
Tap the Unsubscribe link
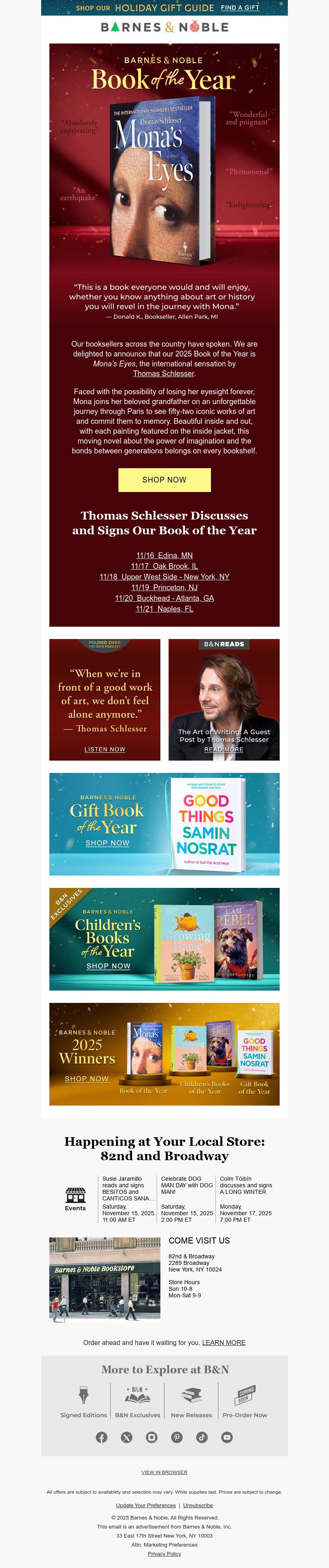pyautogui.click(x=198, y=1505)
